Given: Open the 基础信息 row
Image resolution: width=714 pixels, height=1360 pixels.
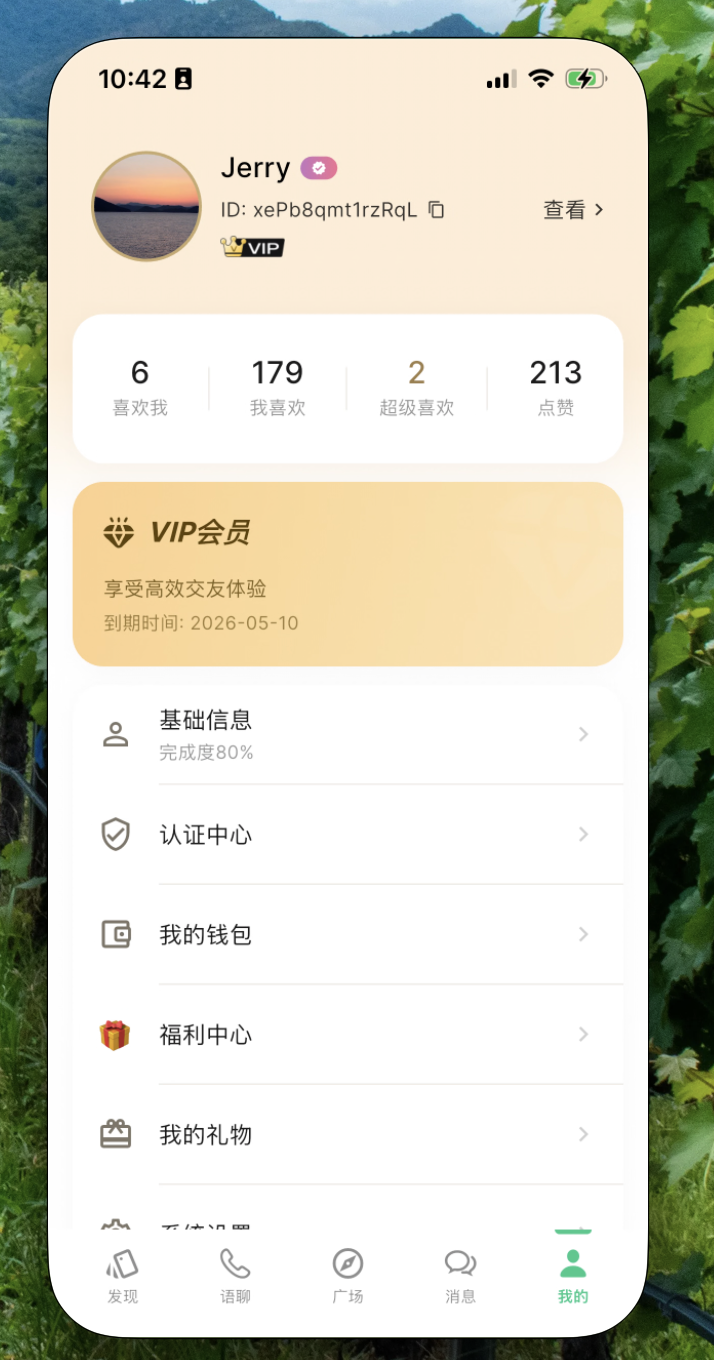Looking at the screenshot, I should click(x=347, y=735).
